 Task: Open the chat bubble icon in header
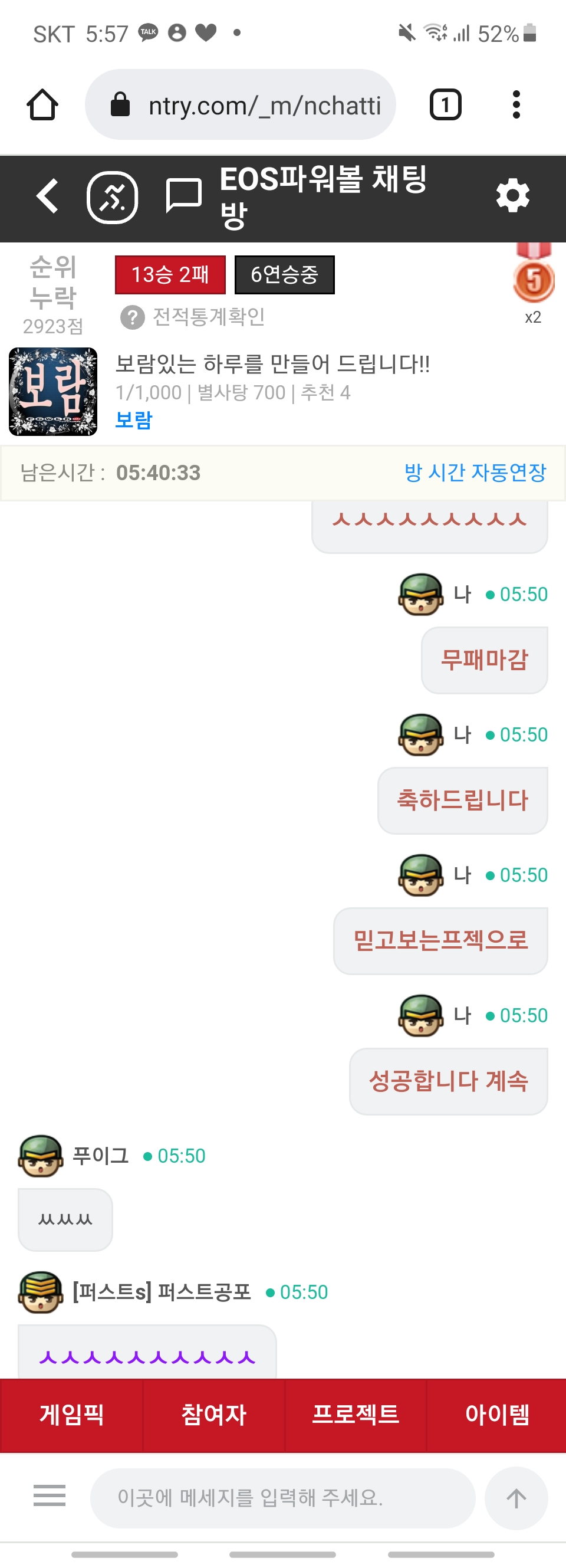[x=183, y=196]
